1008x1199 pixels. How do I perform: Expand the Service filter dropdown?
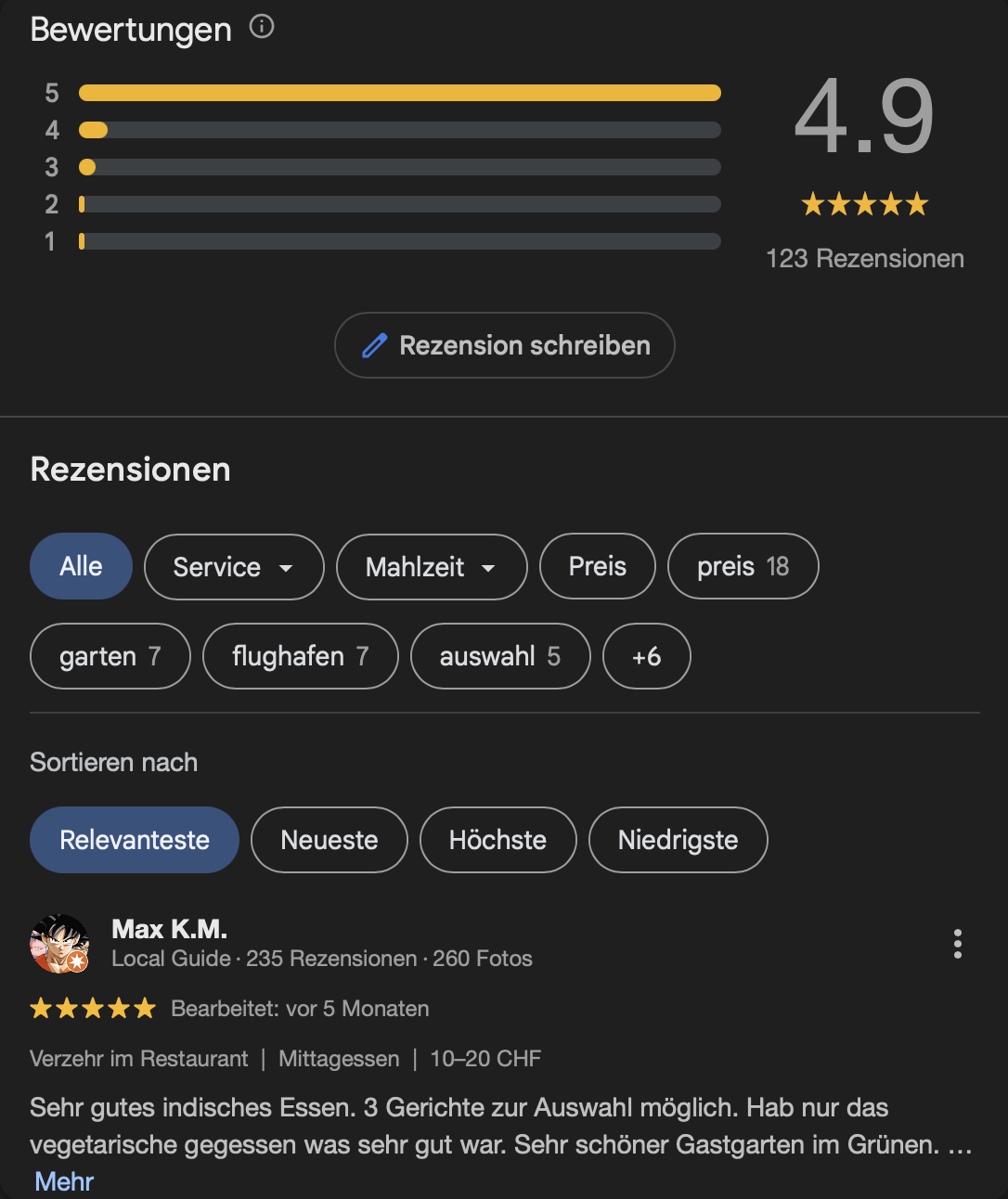pyautogui.click(x=234, y=567)
